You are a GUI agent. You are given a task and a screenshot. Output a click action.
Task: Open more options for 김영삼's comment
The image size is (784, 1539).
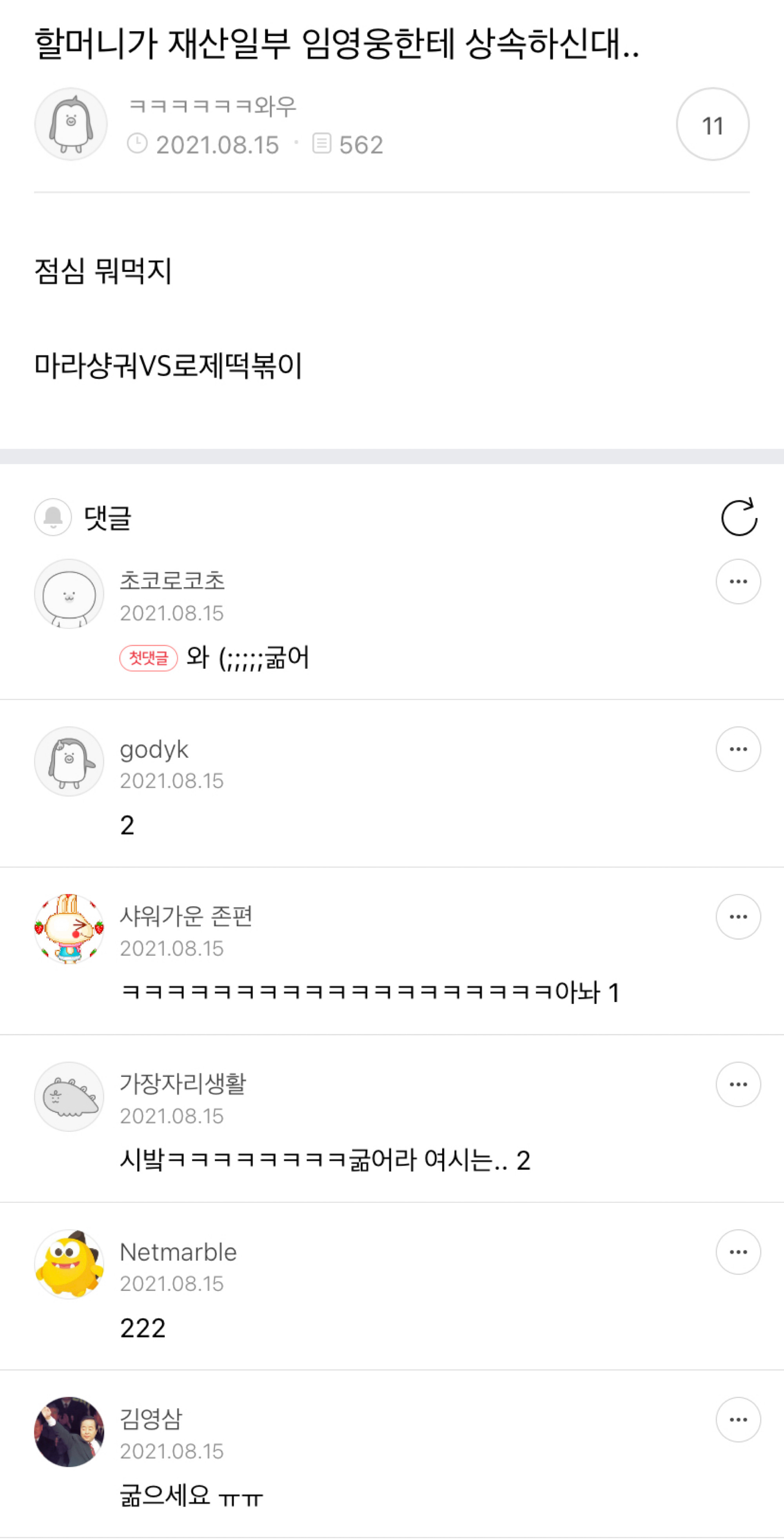tap(738, 1419)
